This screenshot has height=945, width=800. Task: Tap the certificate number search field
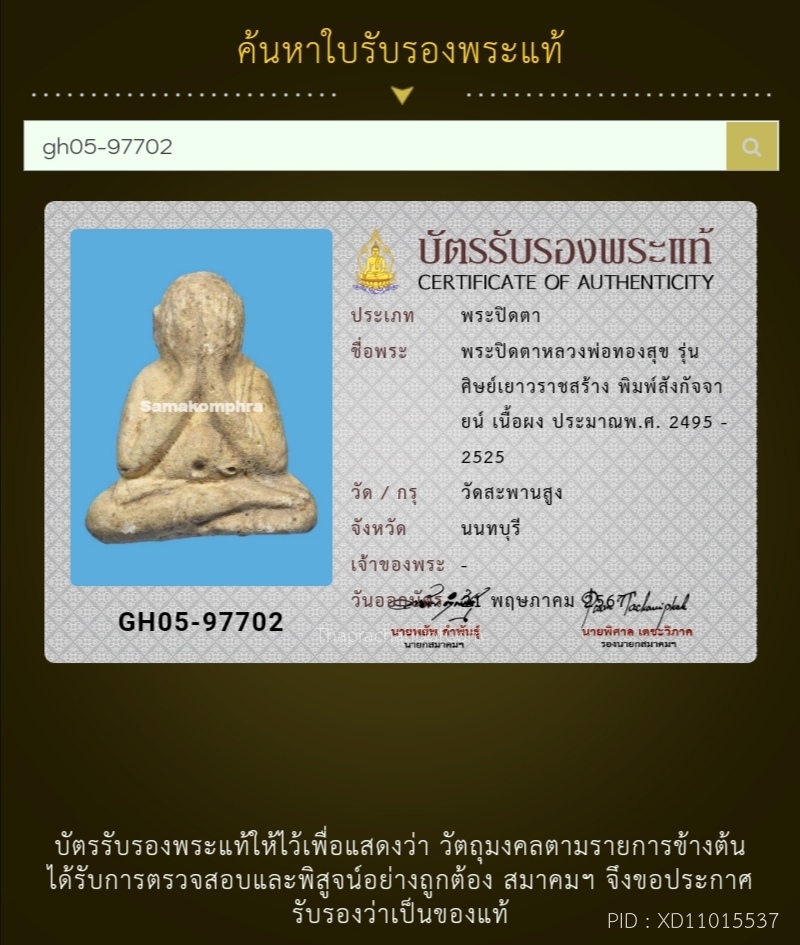(x=375, y=147)
